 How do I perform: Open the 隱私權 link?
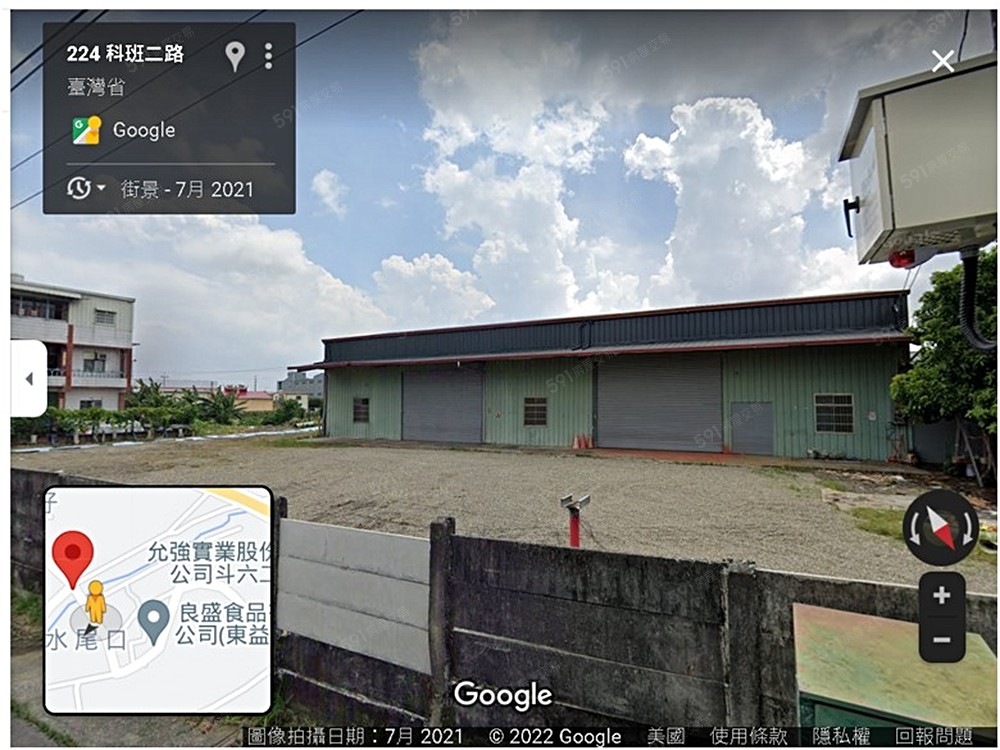pos(841,736)
